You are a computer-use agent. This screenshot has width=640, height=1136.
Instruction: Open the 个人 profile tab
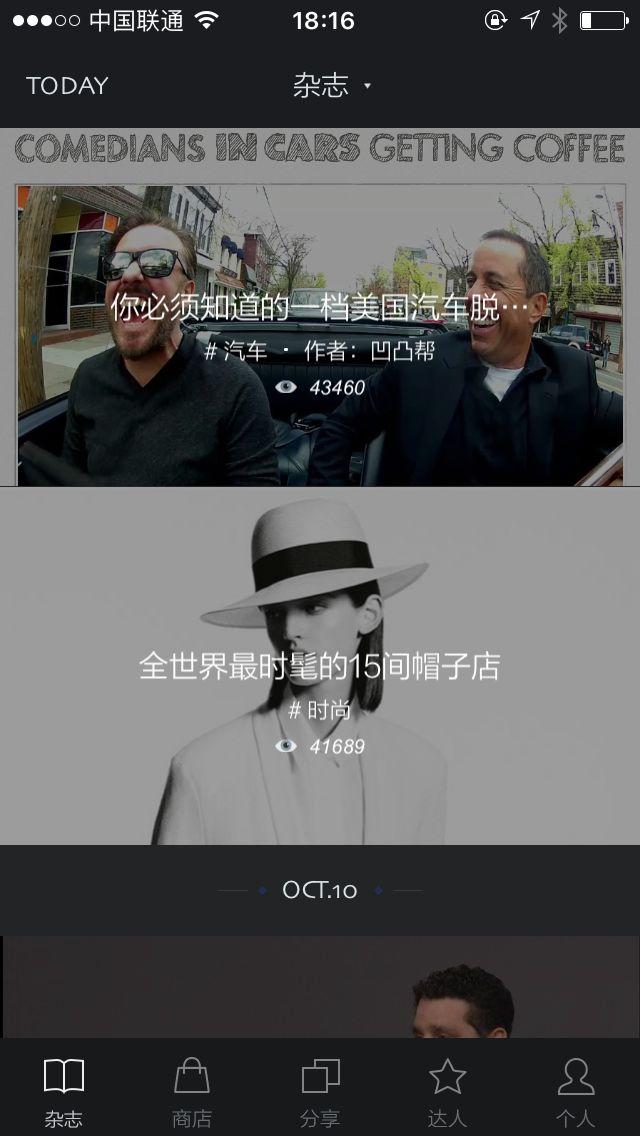pos(575,1091)
